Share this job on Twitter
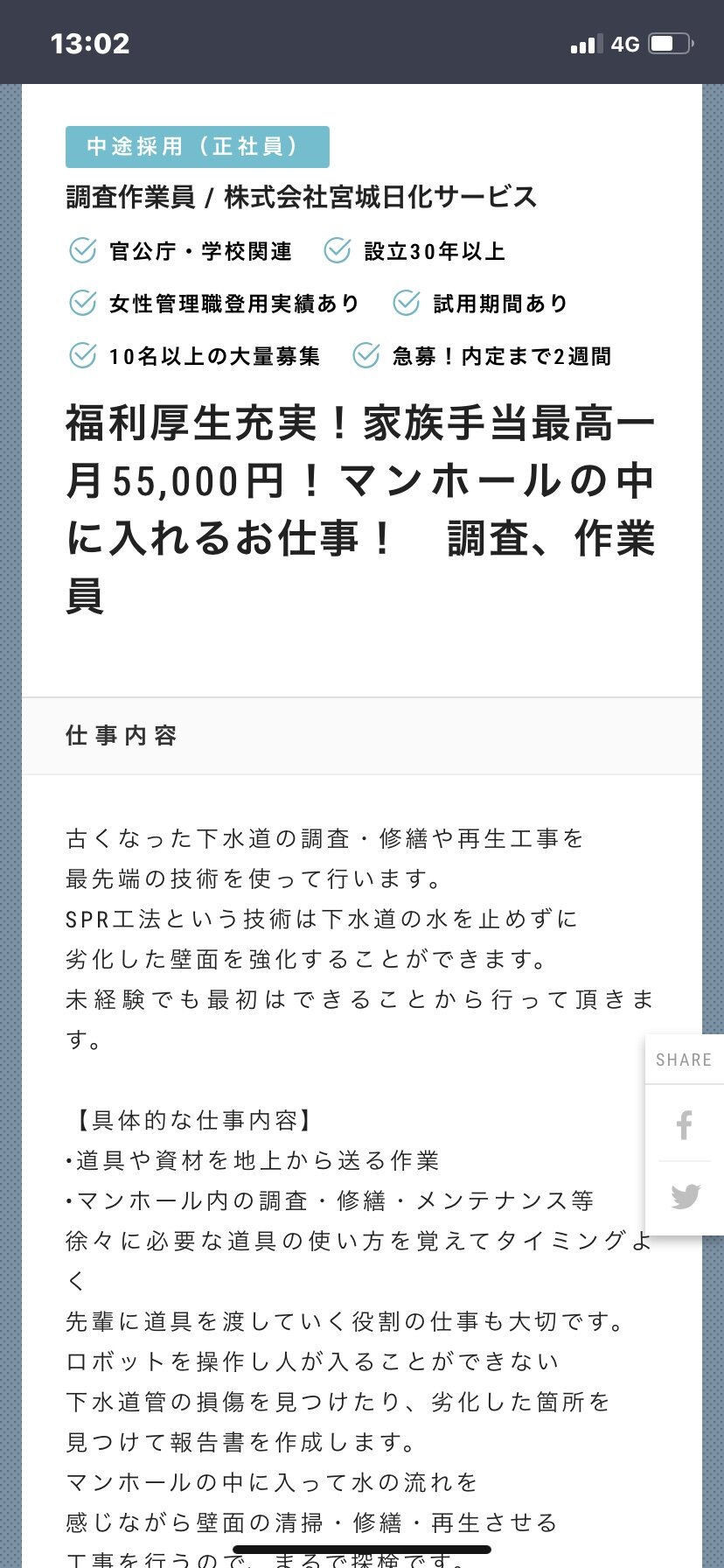Screen dimensions: 724x1568 click(685, 1196)
